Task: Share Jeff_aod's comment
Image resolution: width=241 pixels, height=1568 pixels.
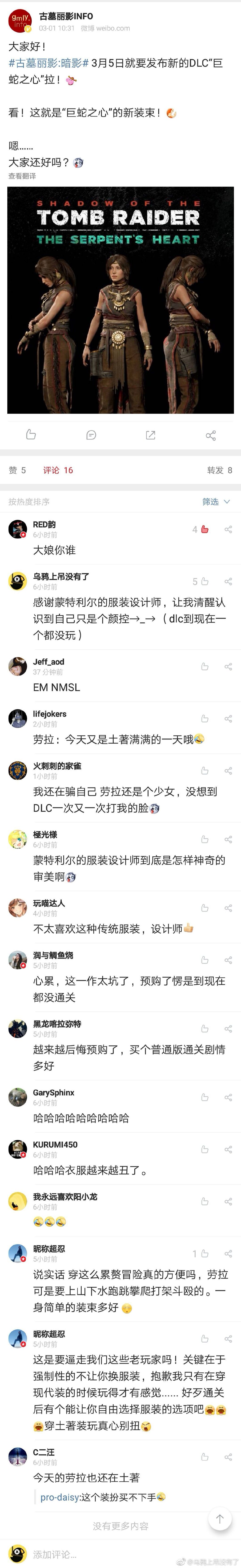Action: click(x=228, y=667)
